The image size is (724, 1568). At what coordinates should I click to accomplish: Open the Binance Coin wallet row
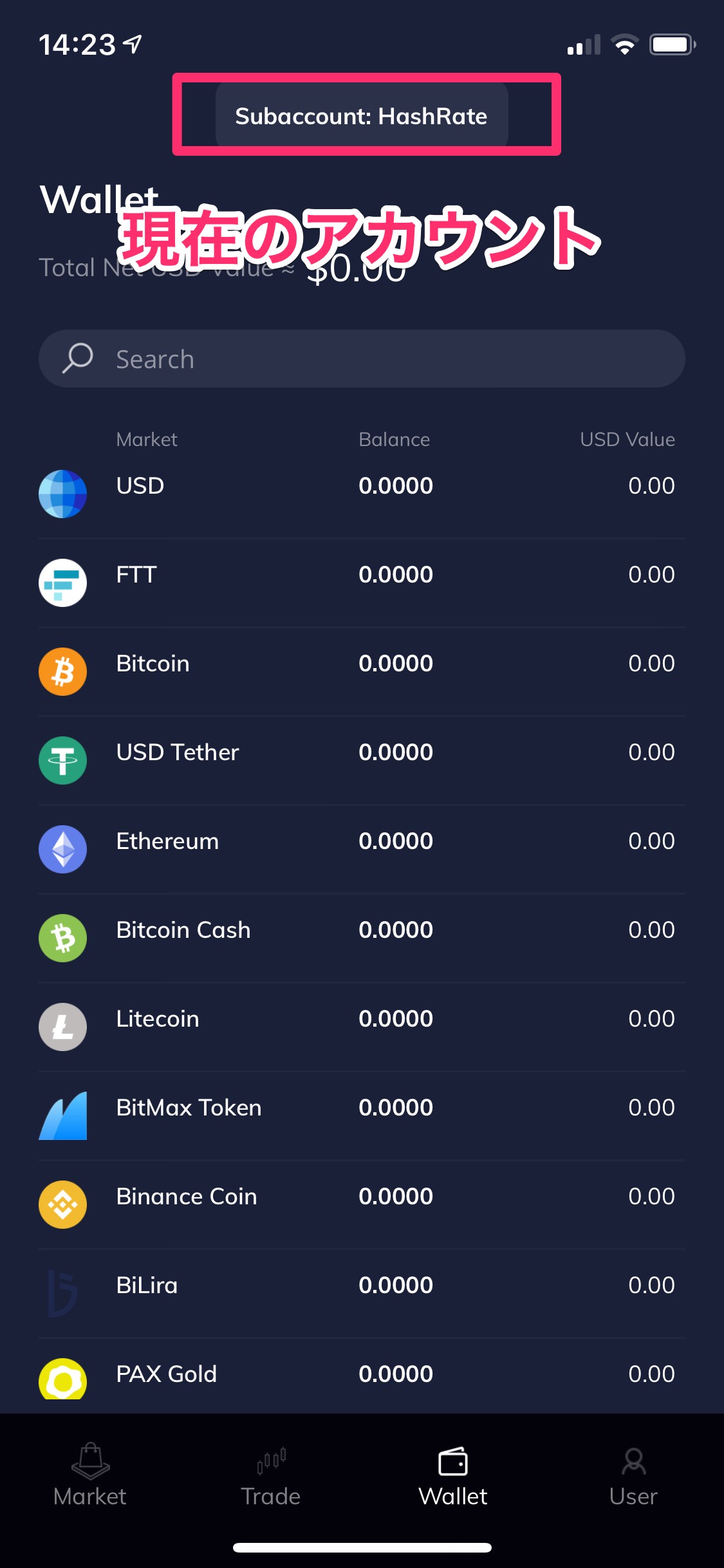pyautogui.click(x=361, y=1204)
